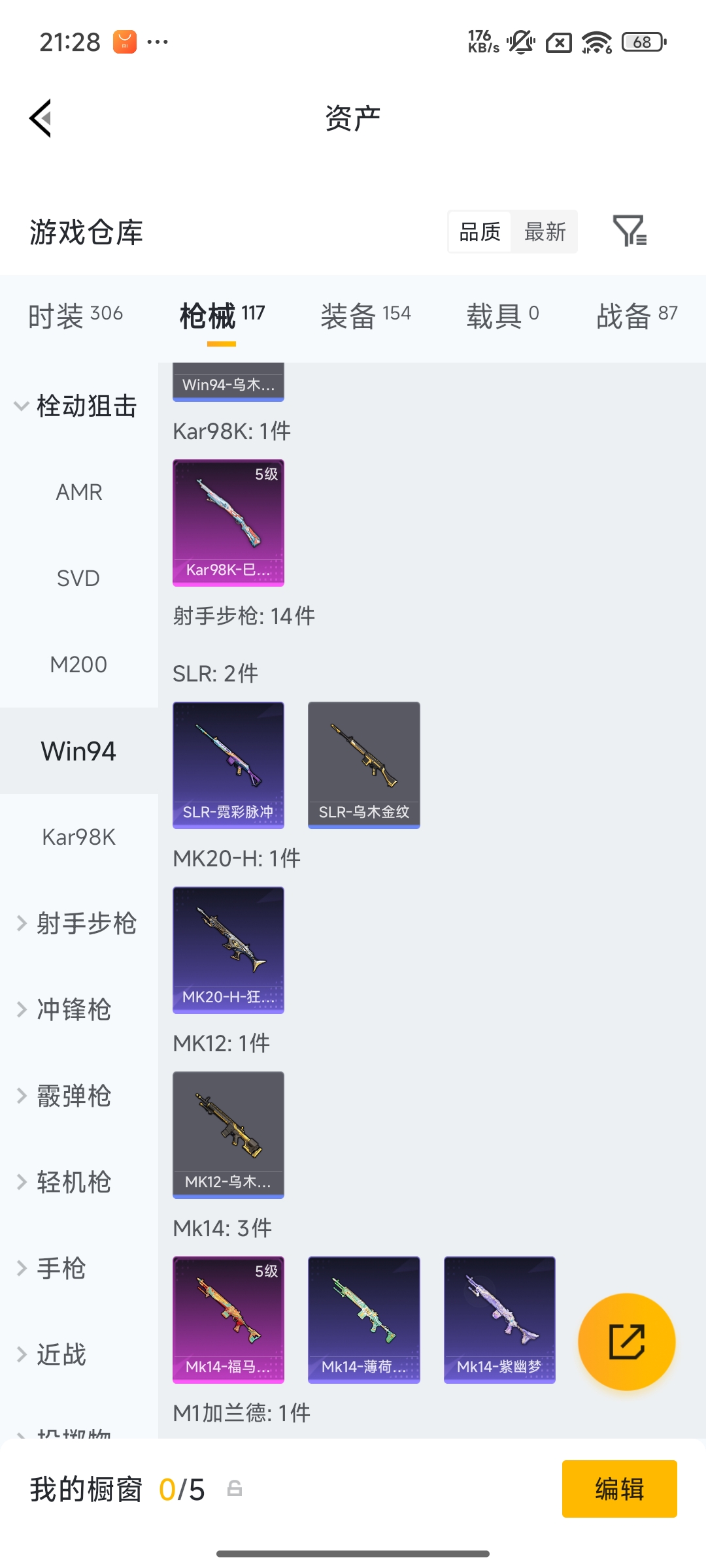Switch sorting to 品质
The height and width of the screenshot is (1568, 706).
480,232
